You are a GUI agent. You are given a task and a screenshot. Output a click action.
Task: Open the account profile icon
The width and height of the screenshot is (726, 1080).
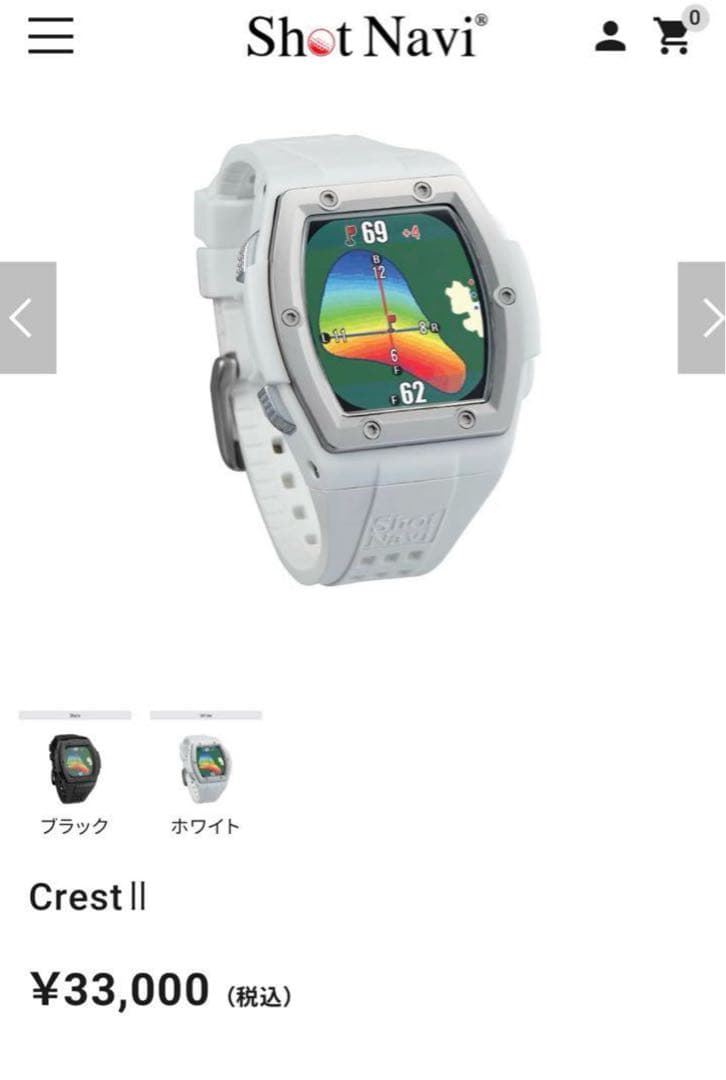(x=609, y=37)
